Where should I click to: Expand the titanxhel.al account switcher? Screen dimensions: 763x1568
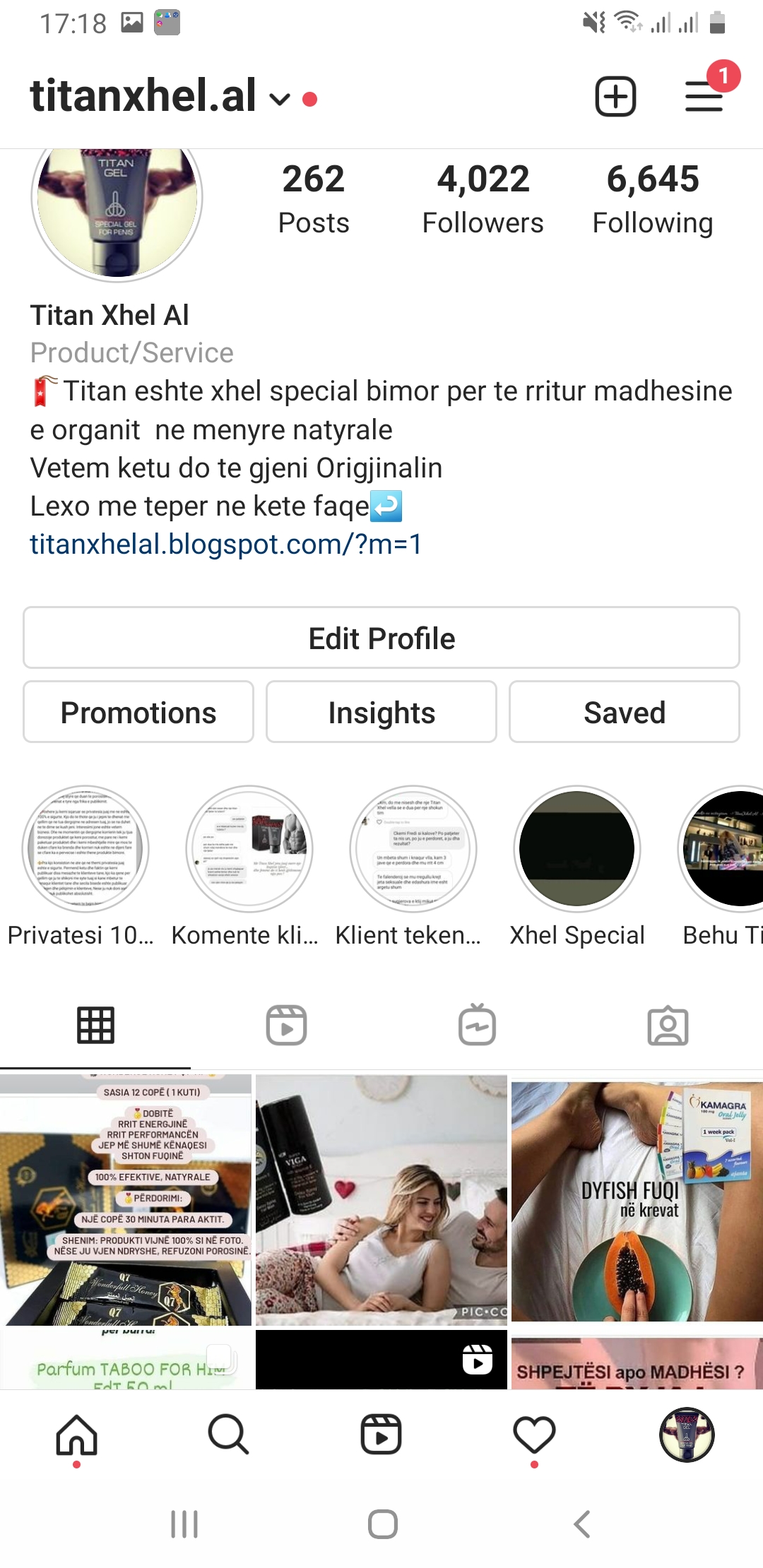click(280, 100)
